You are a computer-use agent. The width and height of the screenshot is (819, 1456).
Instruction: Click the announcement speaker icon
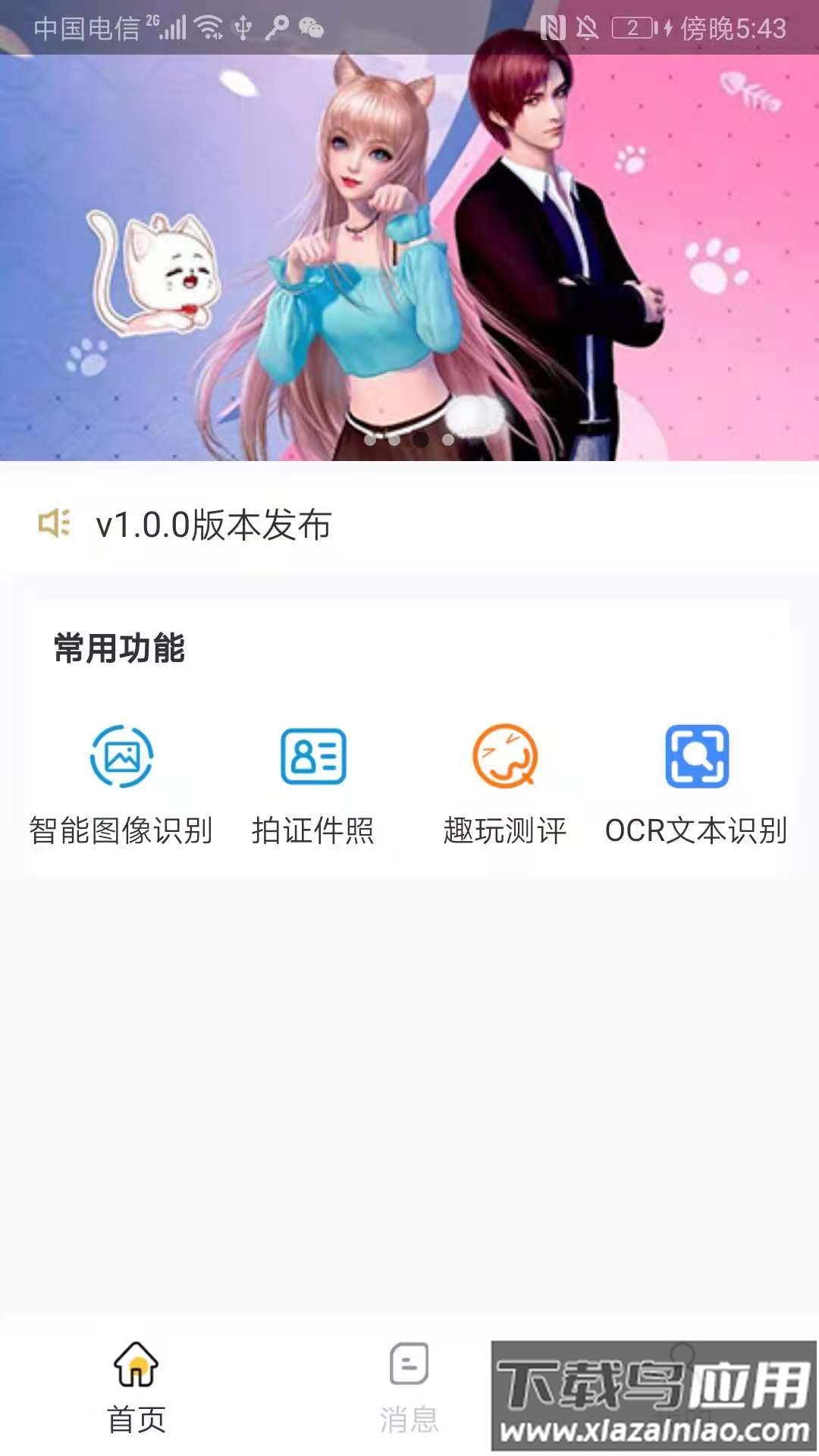(55, 523)
